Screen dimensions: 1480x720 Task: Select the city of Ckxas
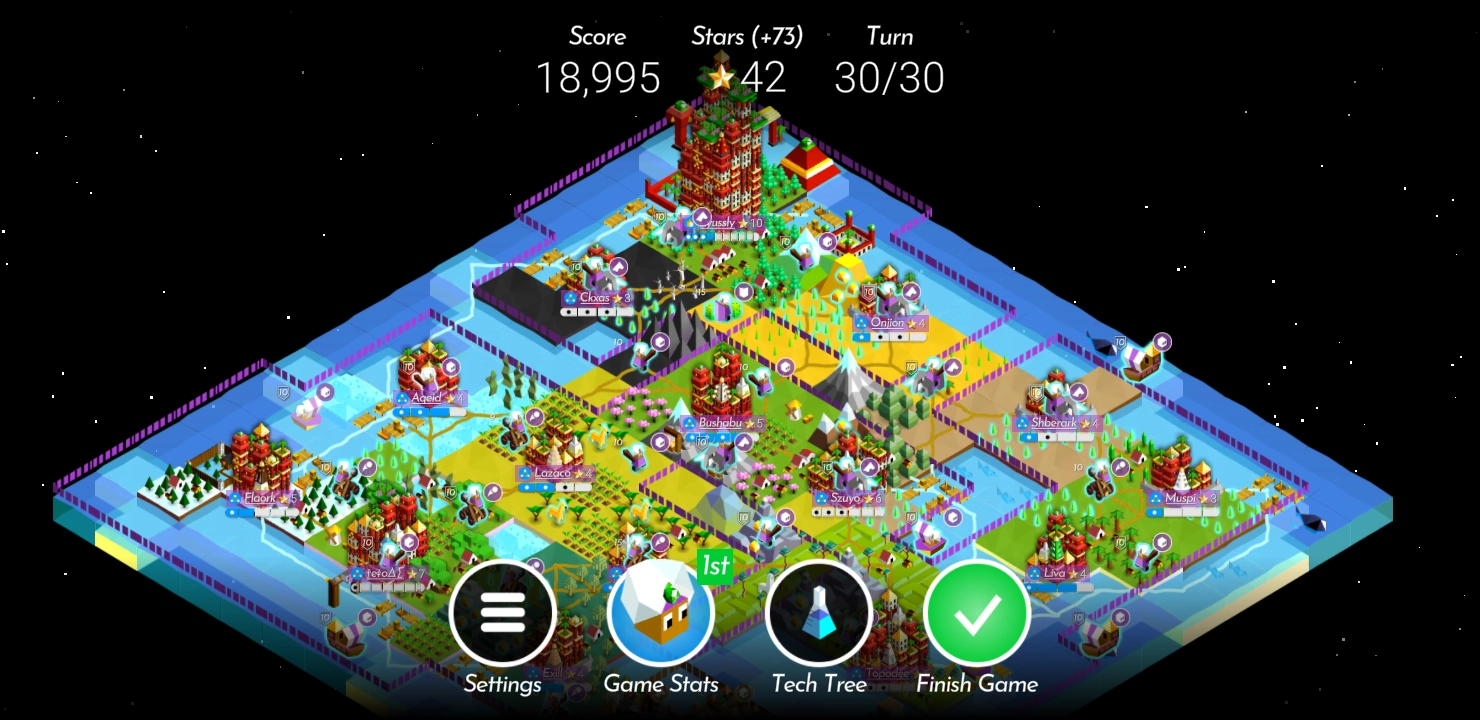[594, 297]
